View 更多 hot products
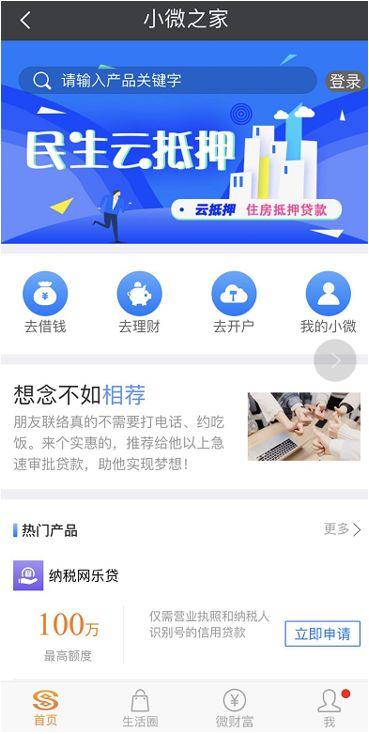 pos(342,529)
